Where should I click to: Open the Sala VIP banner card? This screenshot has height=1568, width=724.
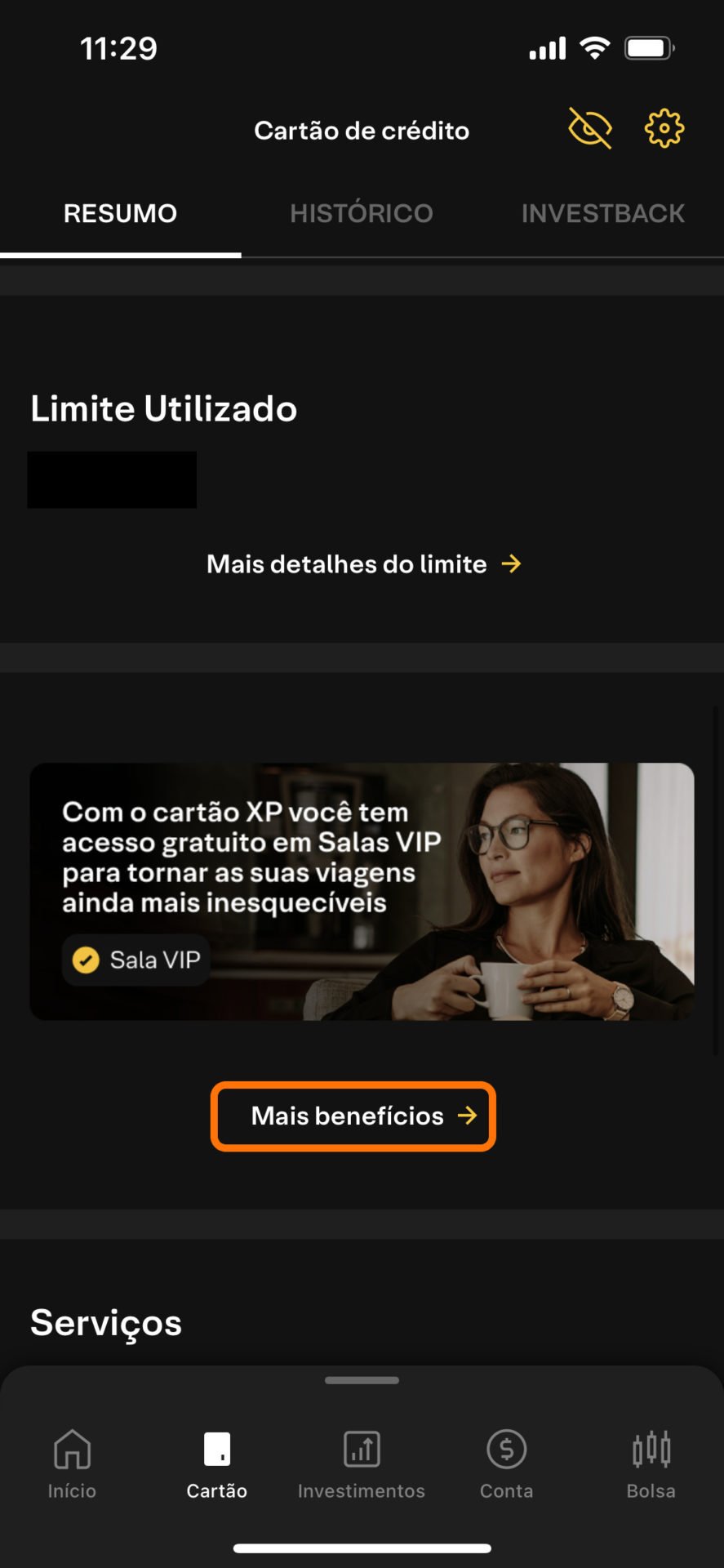click(x=362, y=891)
